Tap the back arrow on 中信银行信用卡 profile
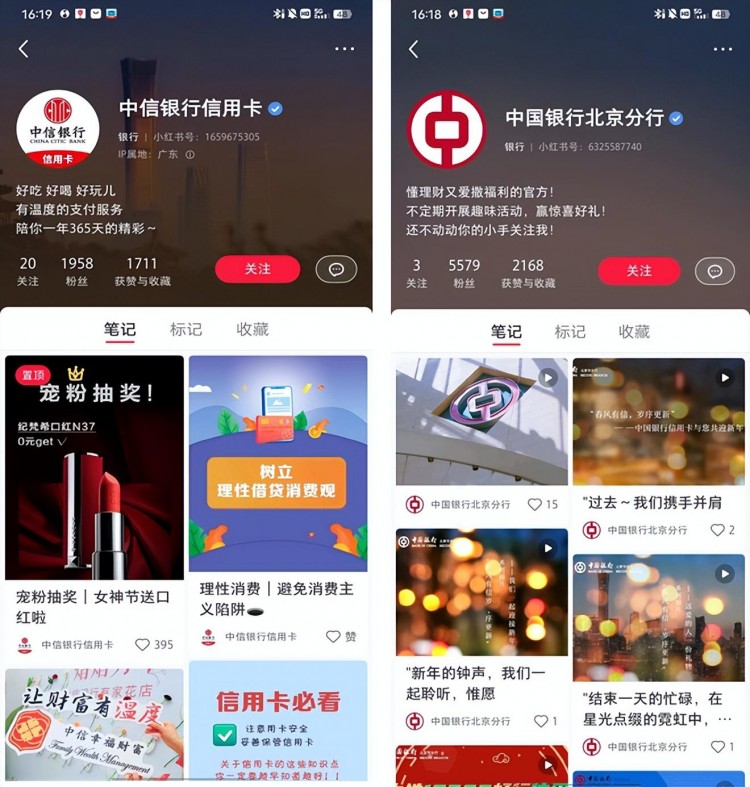Image resolution: width=750 pixels, height=787 pixels. click(24, 48)
